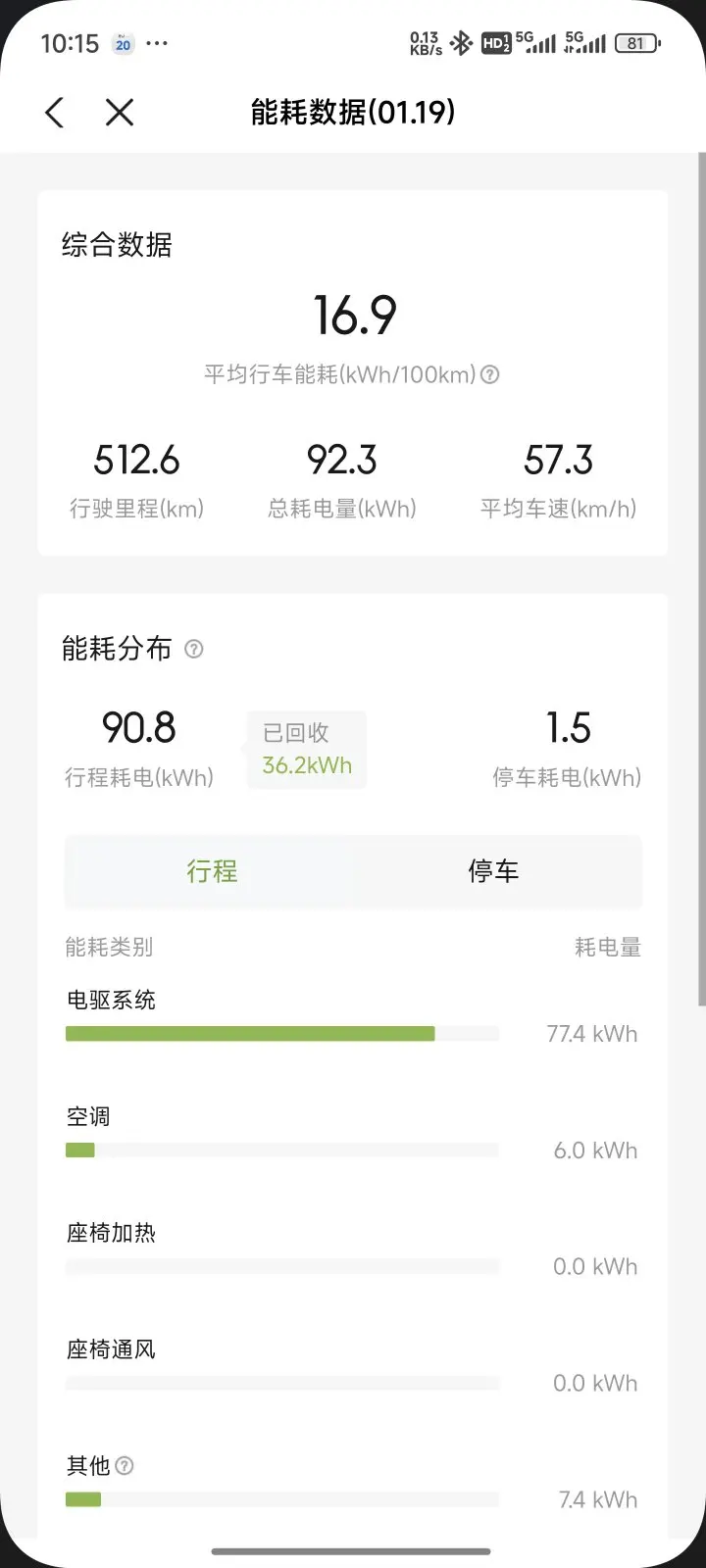Open help for 平均行车能耗
Screen dimensions: 706x1568
point(490,374)
